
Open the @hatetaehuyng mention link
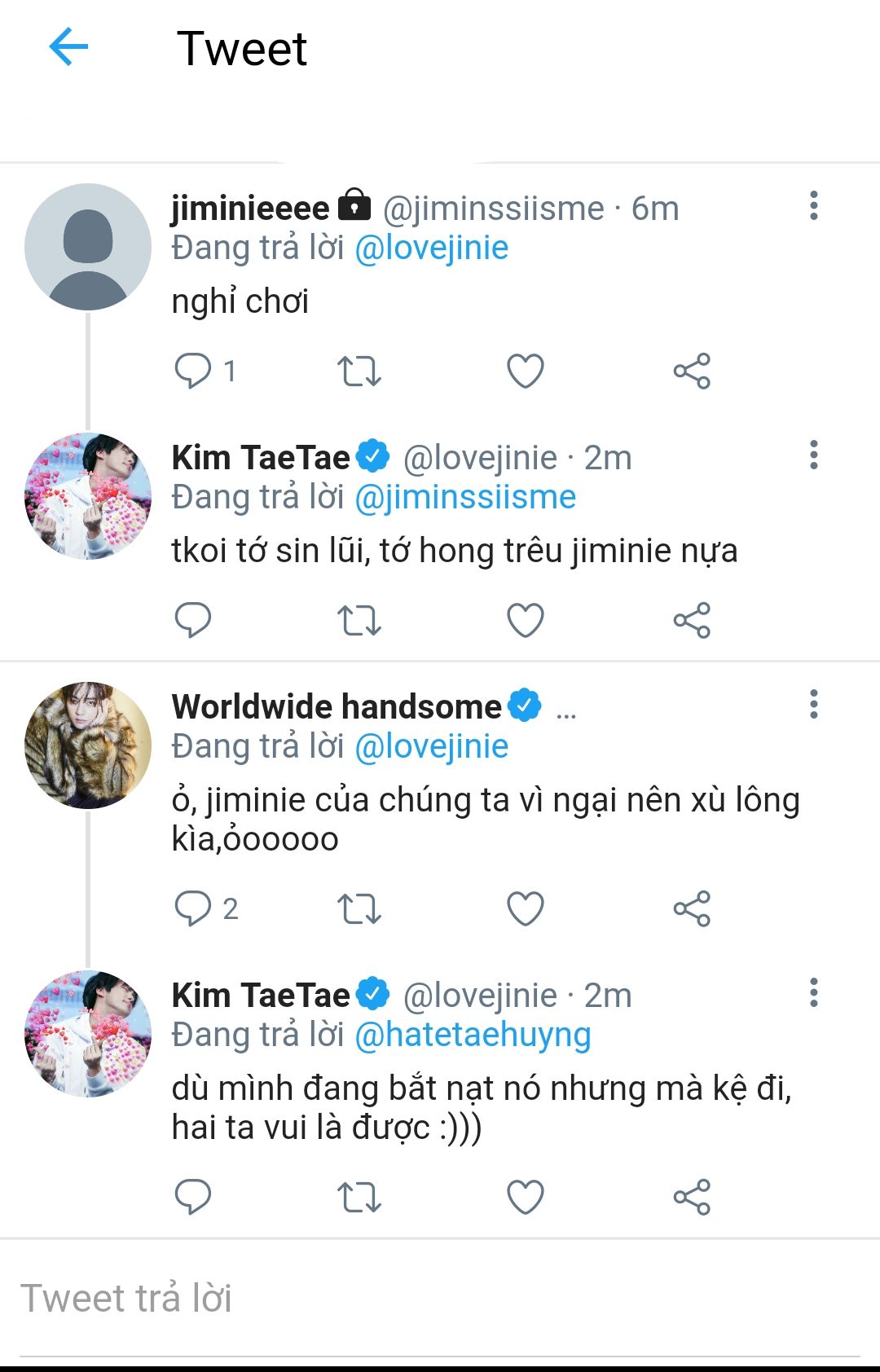tap(473, 1036)
